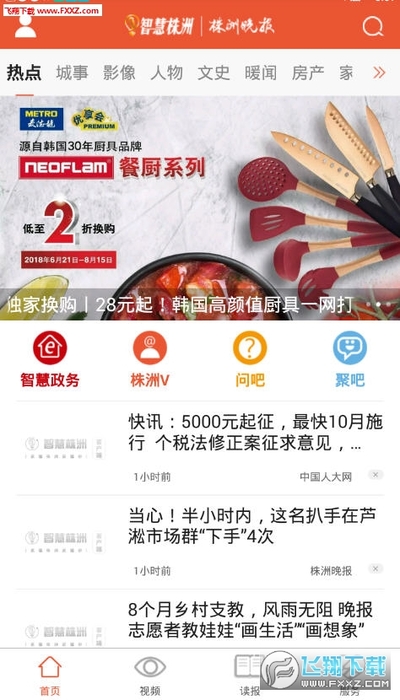Dismiss the 株洲晚报 pickpocket news item
400x700 pixels.
click(x=375, y=568)
